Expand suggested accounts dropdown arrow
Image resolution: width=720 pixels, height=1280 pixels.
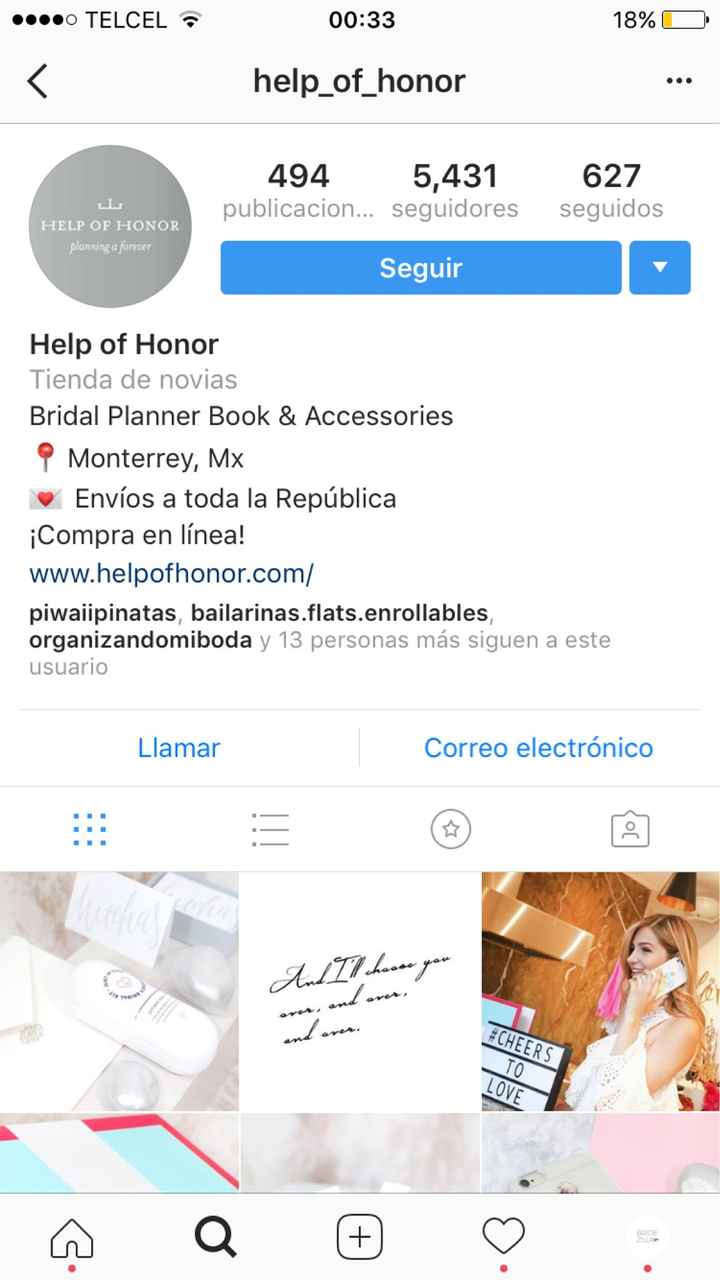tap(660, 268)
